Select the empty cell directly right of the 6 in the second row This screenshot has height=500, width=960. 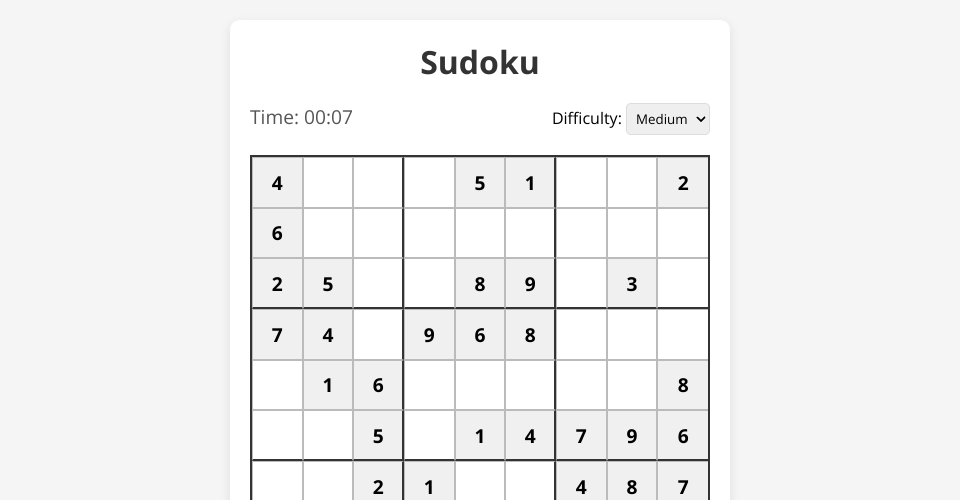328,233
